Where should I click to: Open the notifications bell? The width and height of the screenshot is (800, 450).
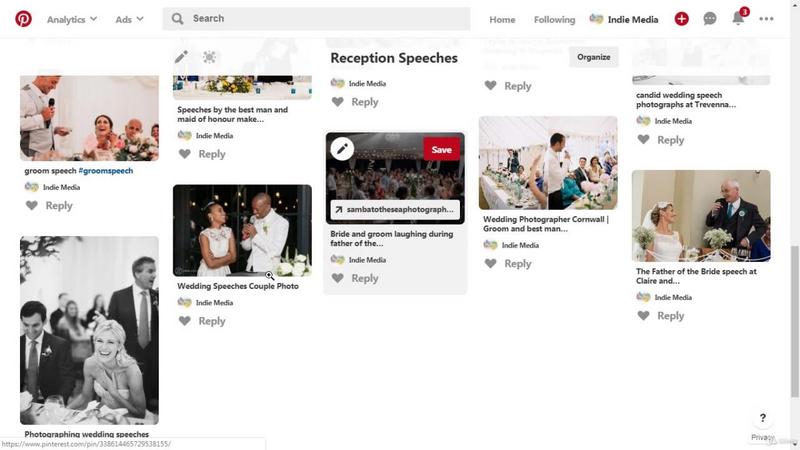point(738,18)
